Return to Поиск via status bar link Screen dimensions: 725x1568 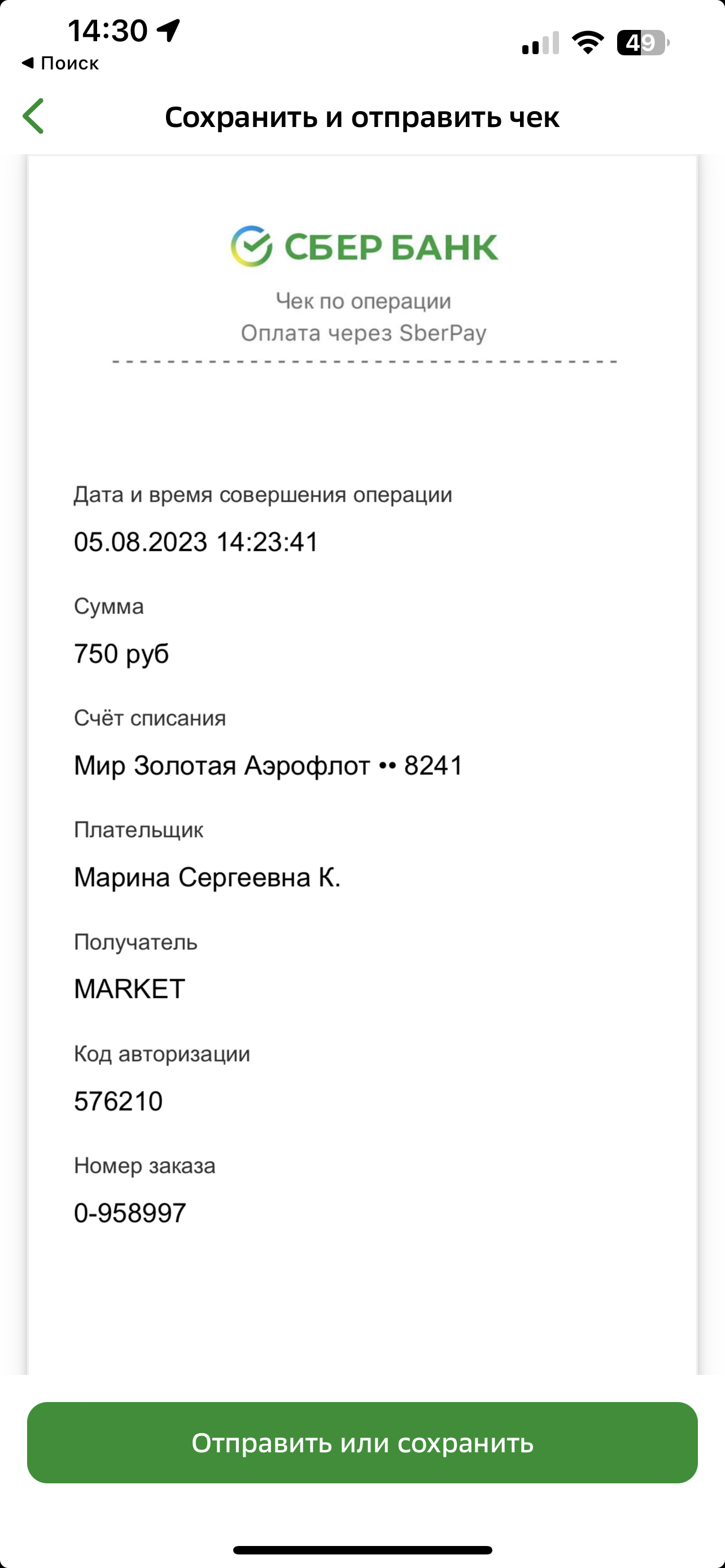tap(60, 63)
